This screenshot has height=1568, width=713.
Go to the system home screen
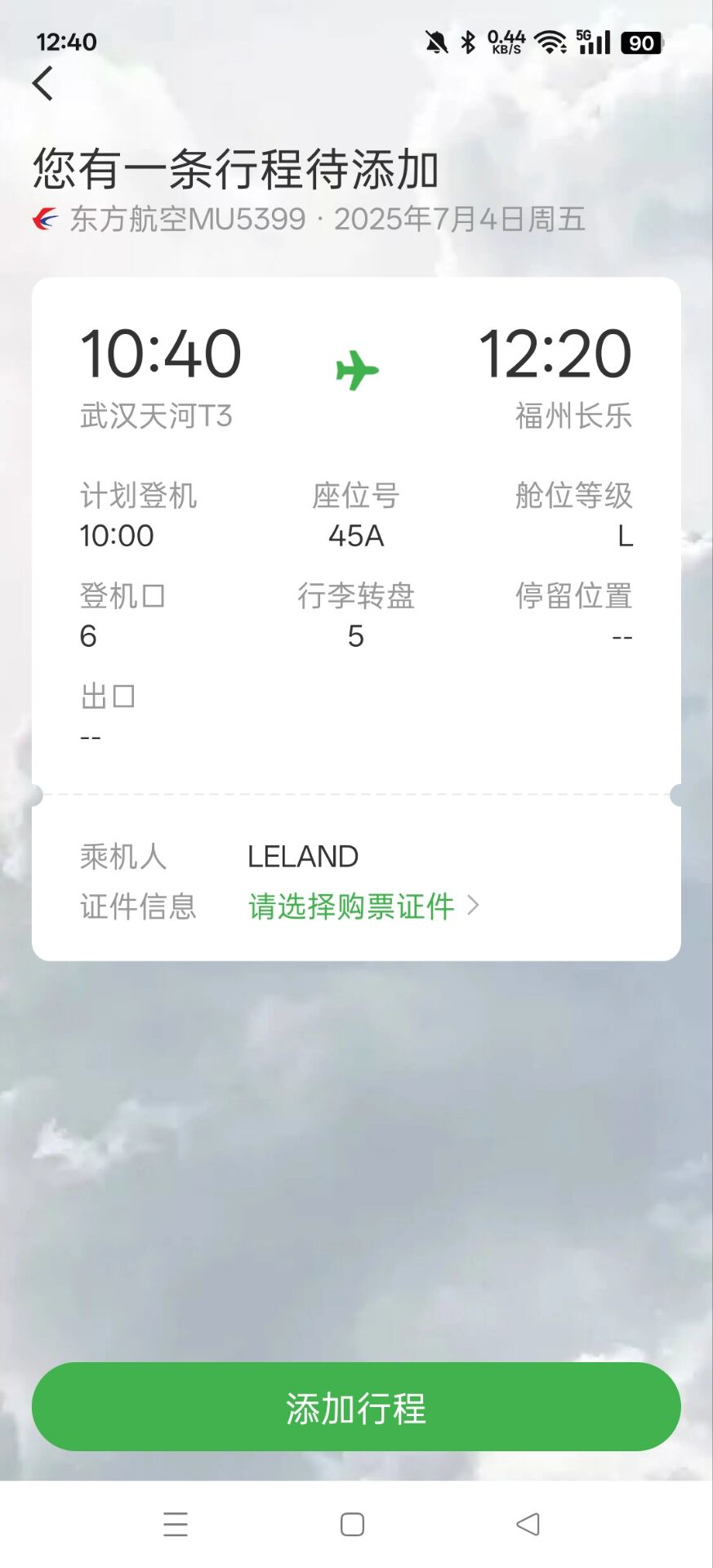[x=352, y=1524]
